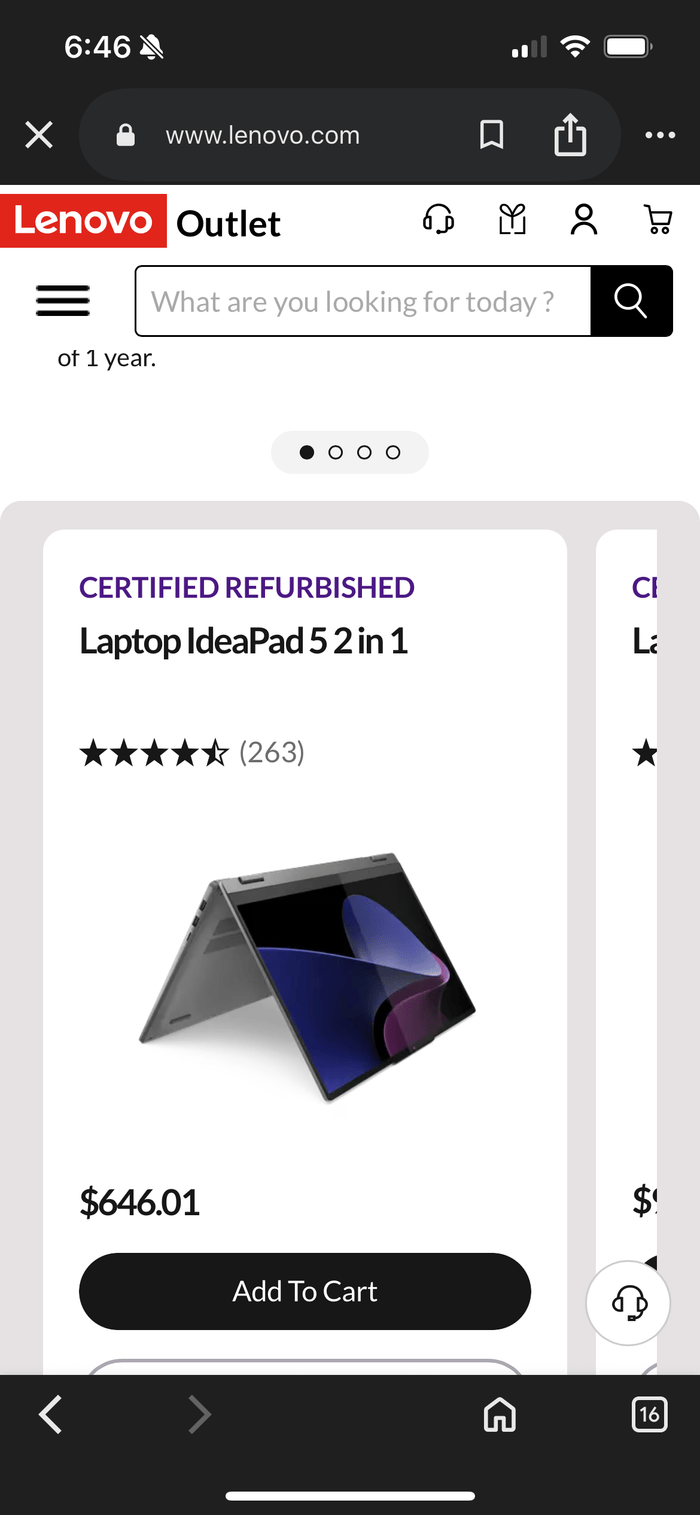Tap the search field to type
The height and width of the screenshot is (1515, 700).
coord(362,301)
